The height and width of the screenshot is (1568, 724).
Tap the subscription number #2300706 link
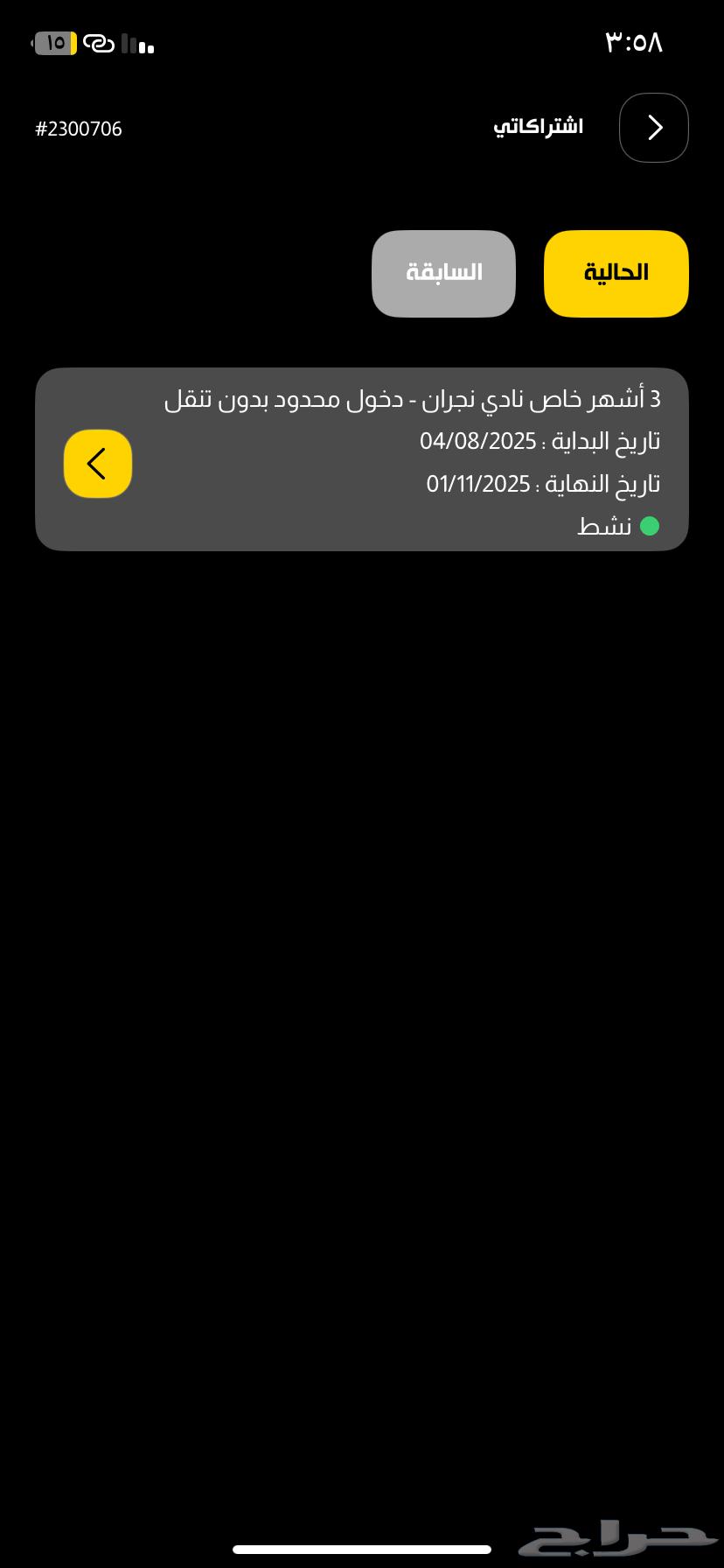click(80, 128)
